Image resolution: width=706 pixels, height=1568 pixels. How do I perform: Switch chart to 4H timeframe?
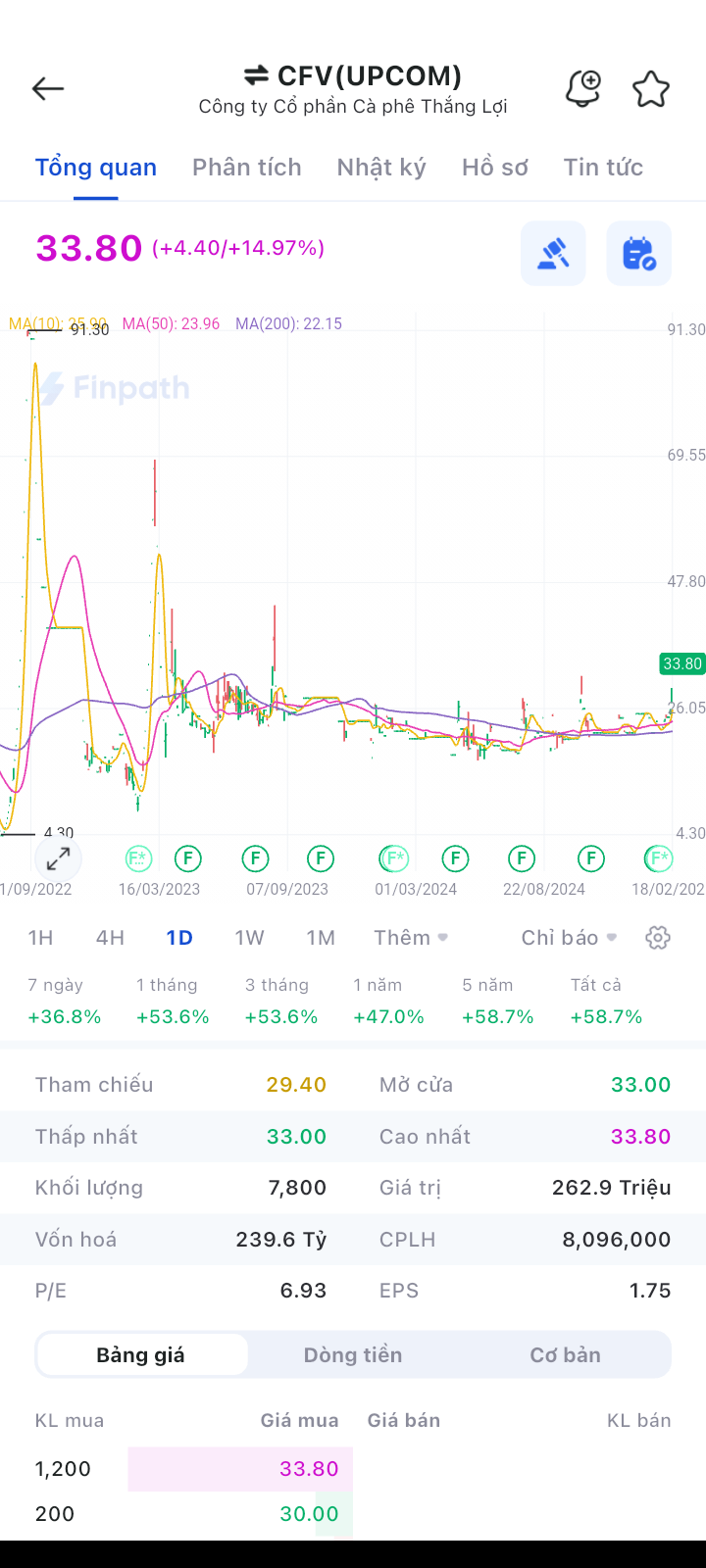110,938
